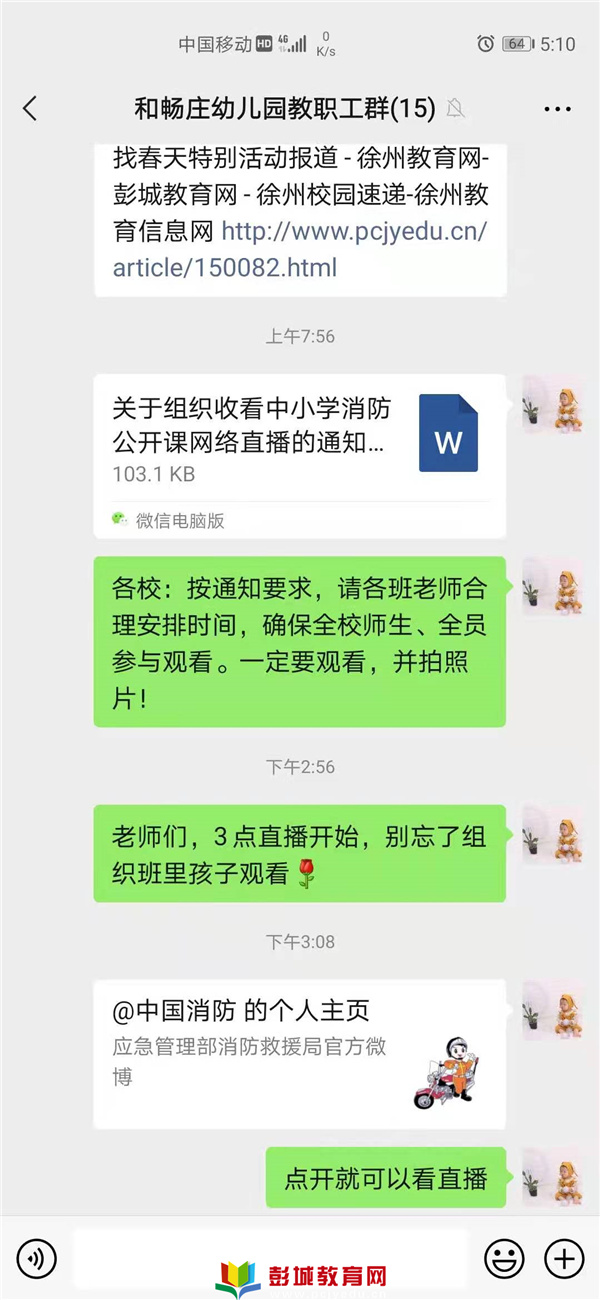Open the plus attachment menu
This screenshot has width=600, height=1300.
(564, 1257)
